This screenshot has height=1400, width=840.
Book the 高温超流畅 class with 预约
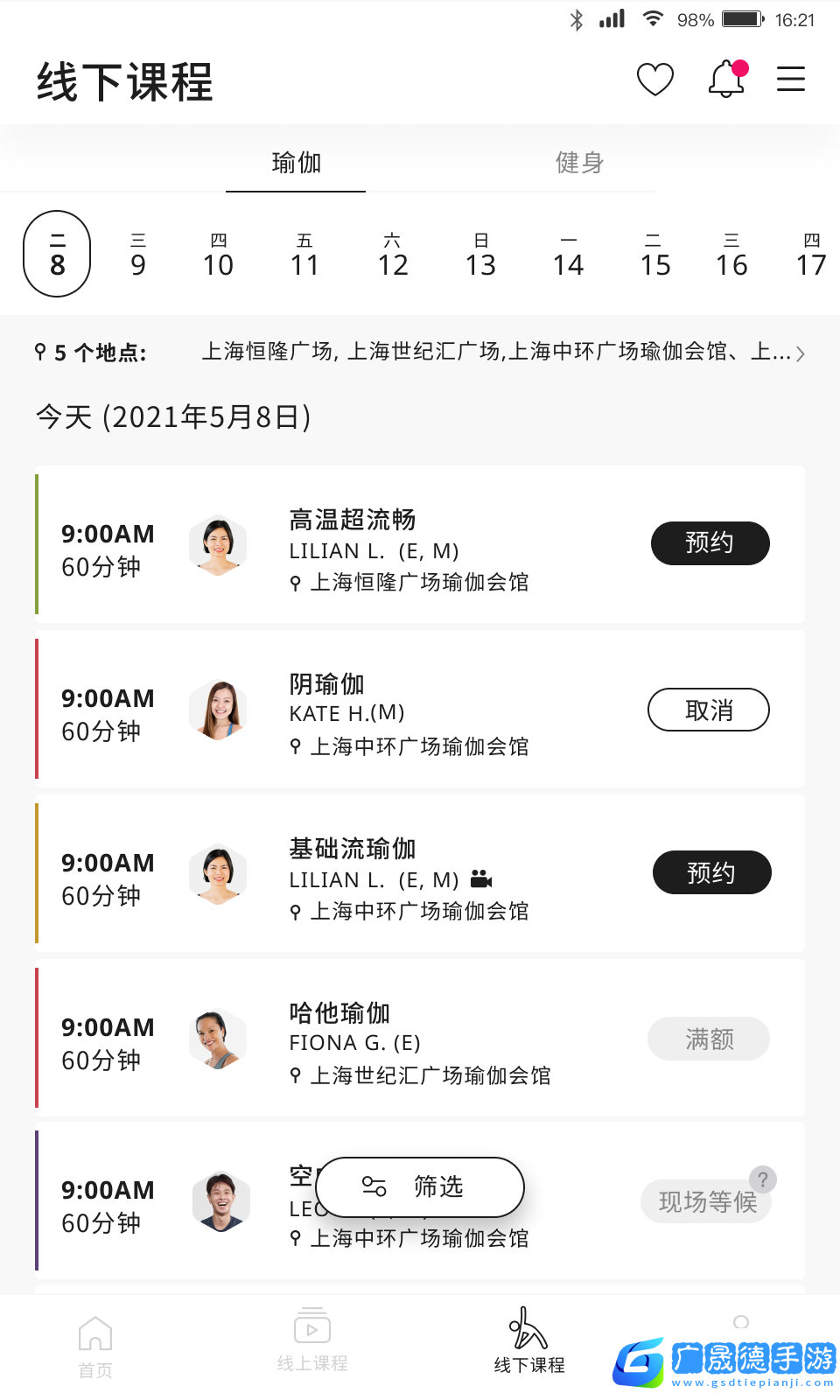pyautogui.click(x=710, y=543)
